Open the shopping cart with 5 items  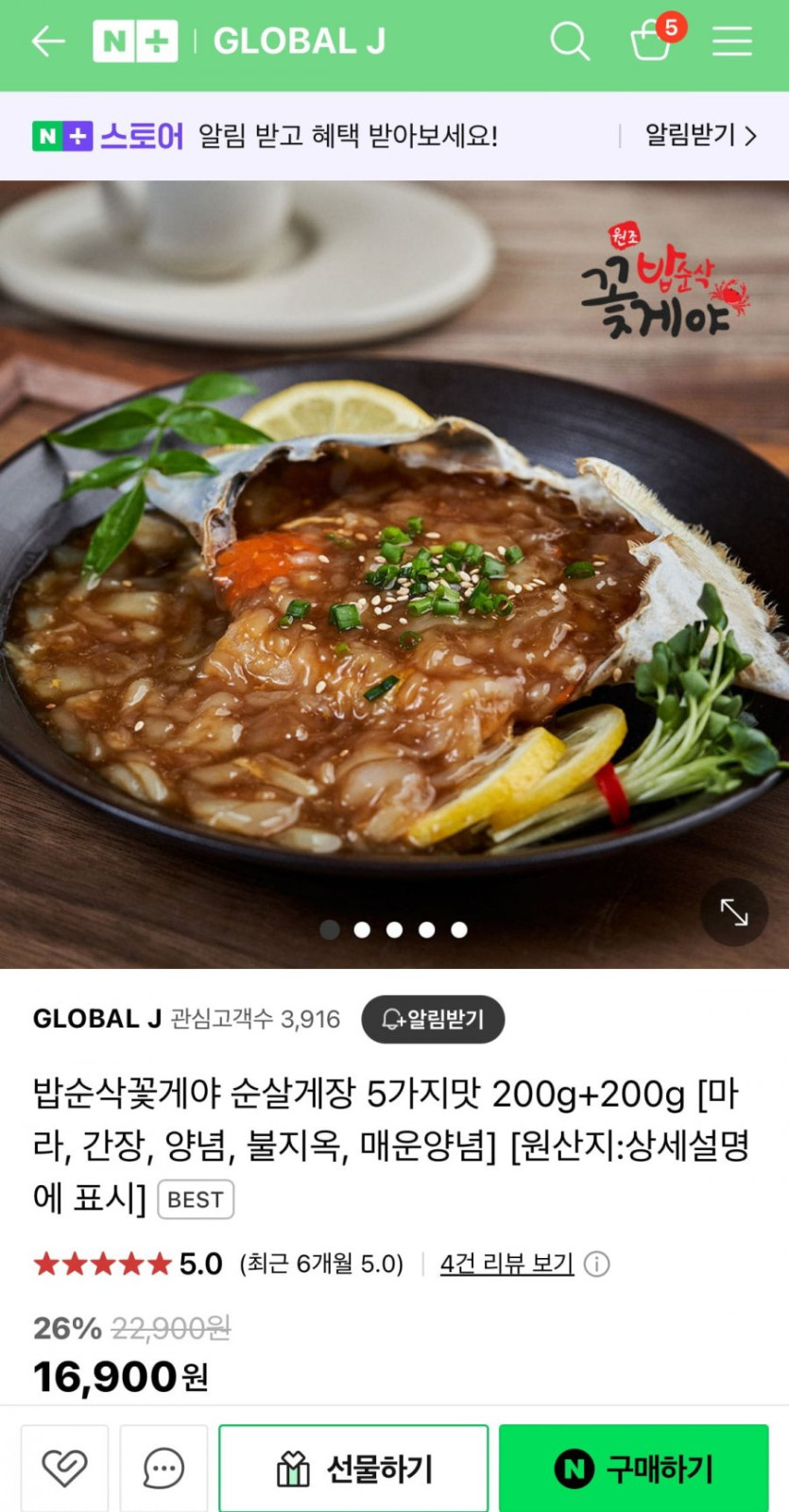point(652,40)
